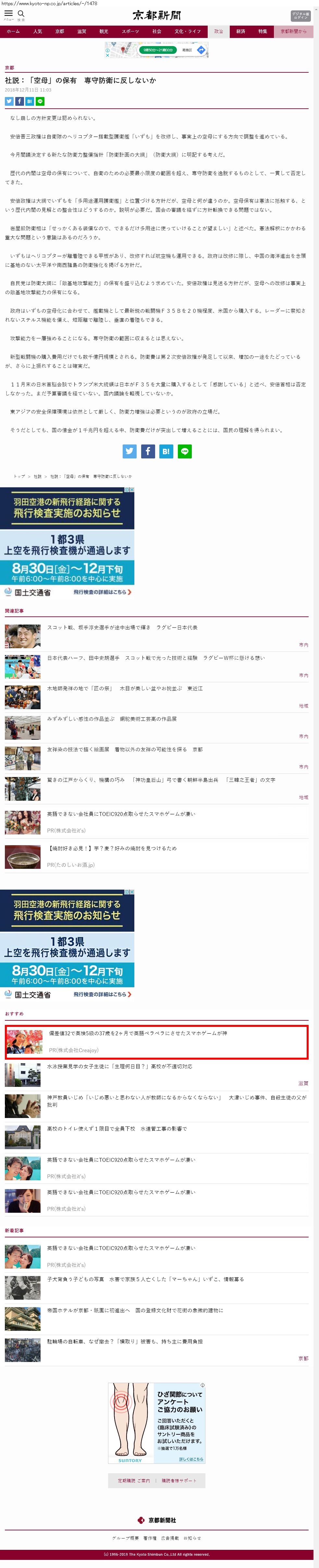Open the 著作権 footer link
Image resolution: width=319 pixels, height=1568 pixels.
pos(150,1538)
